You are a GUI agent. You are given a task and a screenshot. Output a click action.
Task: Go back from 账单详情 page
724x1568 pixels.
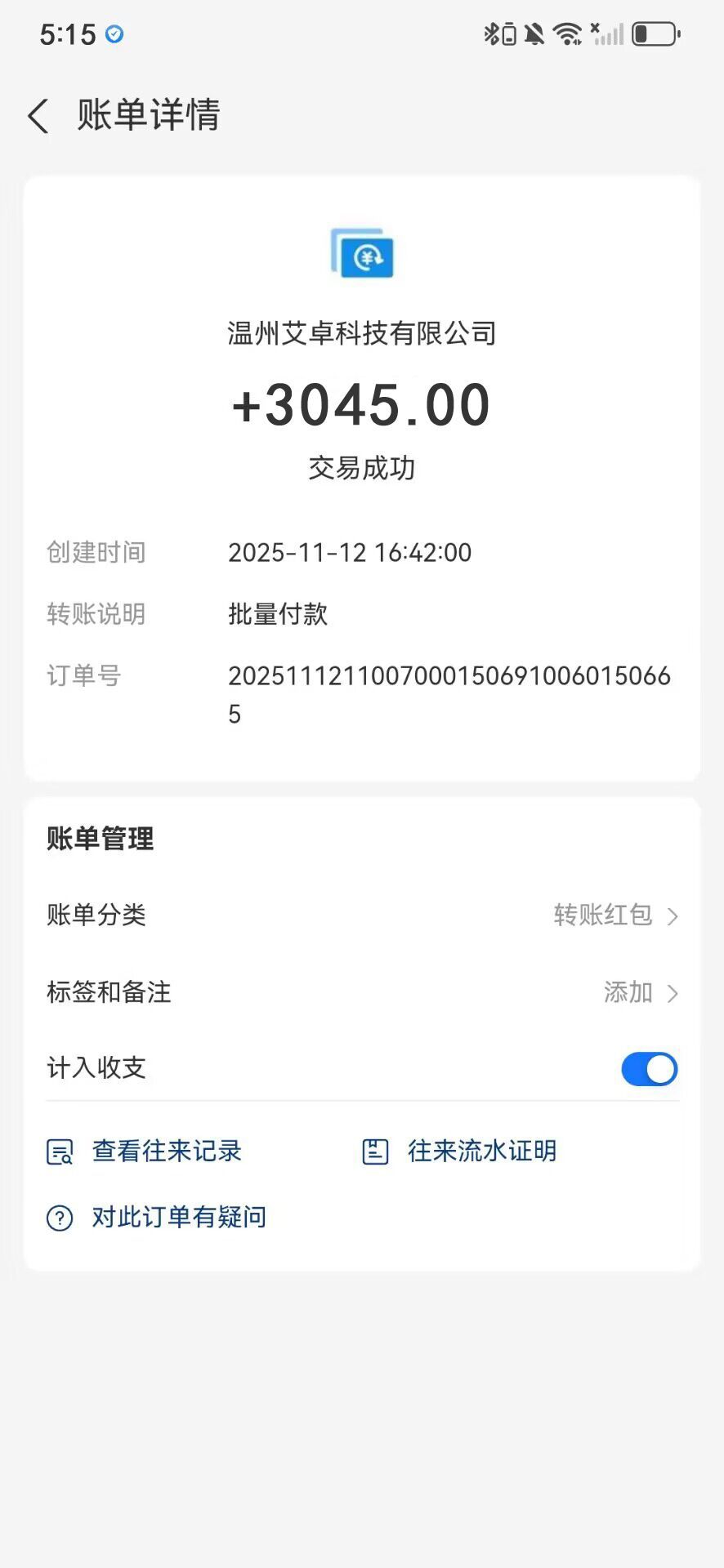coord(38,116)
